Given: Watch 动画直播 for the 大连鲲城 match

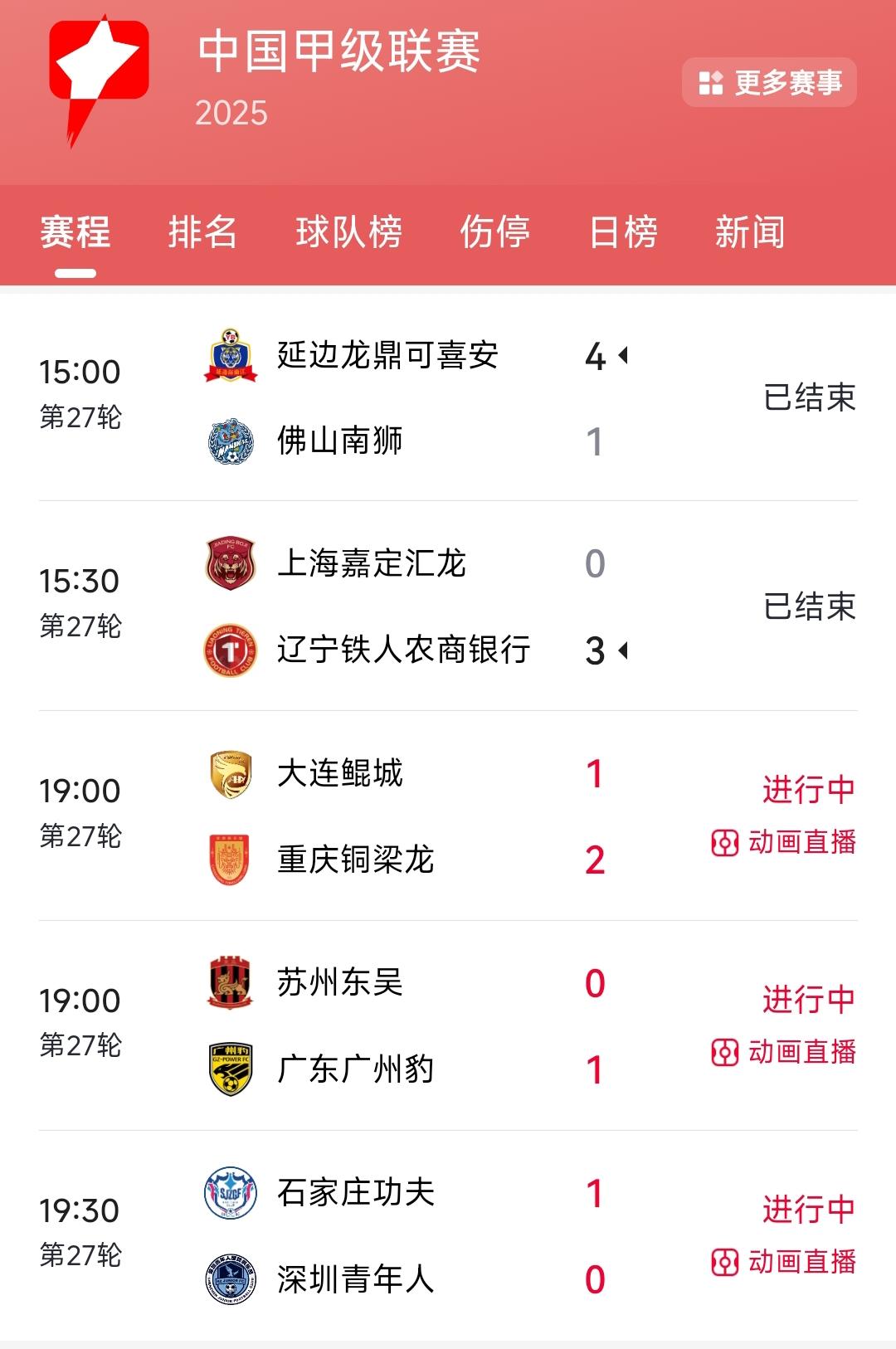Looking at the screenshot, I should pyautogui.click(x=784, y=843).
